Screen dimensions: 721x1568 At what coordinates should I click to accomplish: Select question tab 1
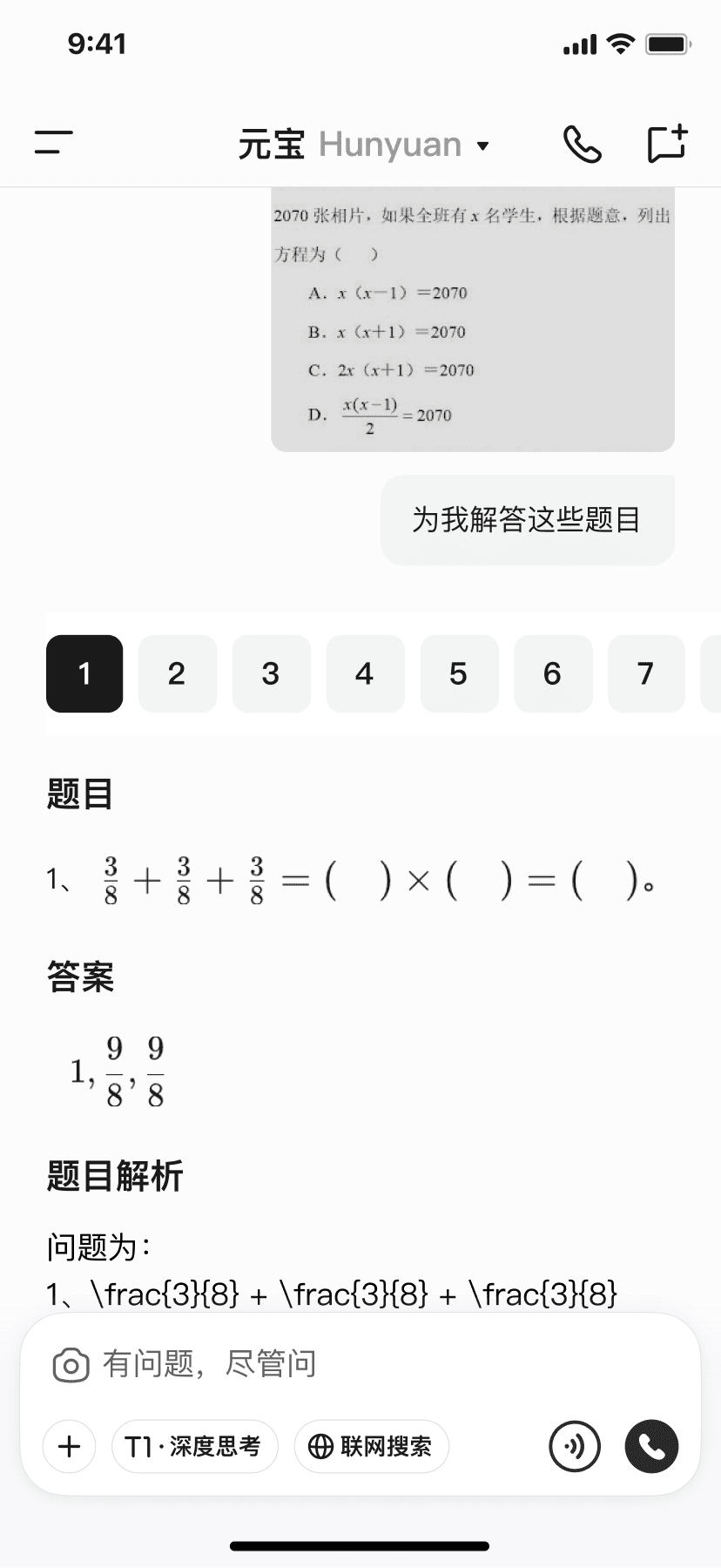point(84,673)
